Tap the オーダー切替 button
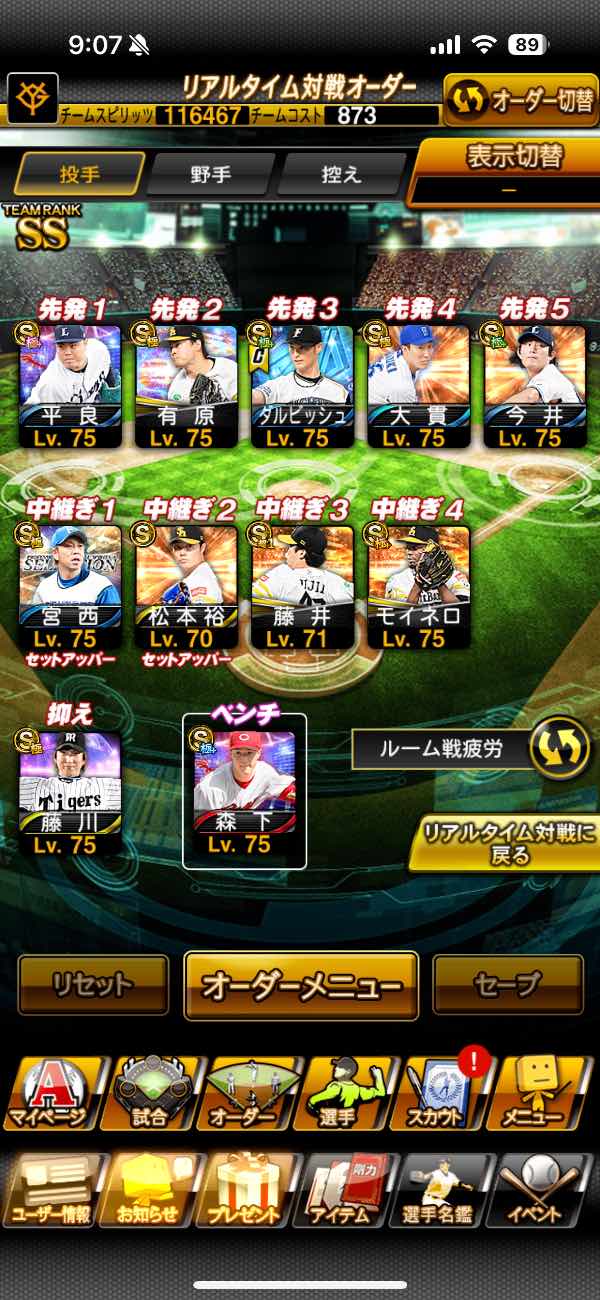Viewport: 600px width, 1300px height. (520, 100)
